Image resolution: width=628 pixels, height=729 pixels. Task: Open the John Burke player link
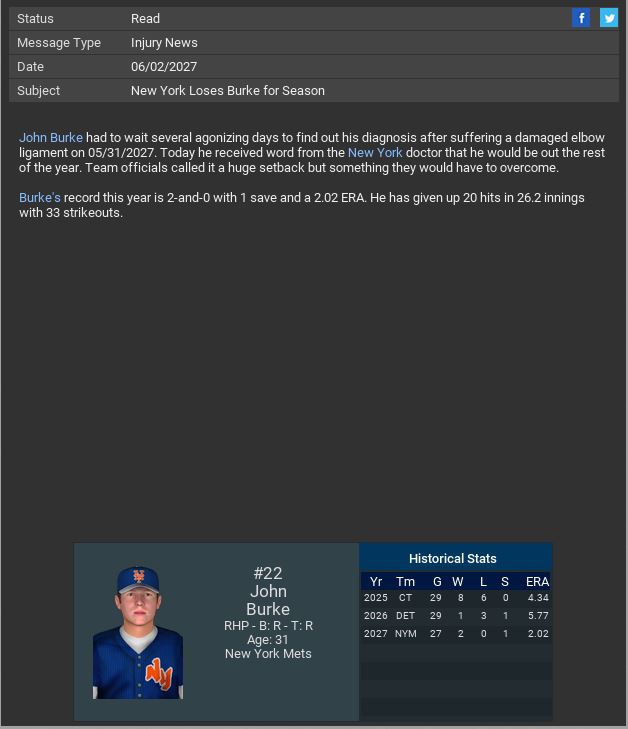(51, 138)
